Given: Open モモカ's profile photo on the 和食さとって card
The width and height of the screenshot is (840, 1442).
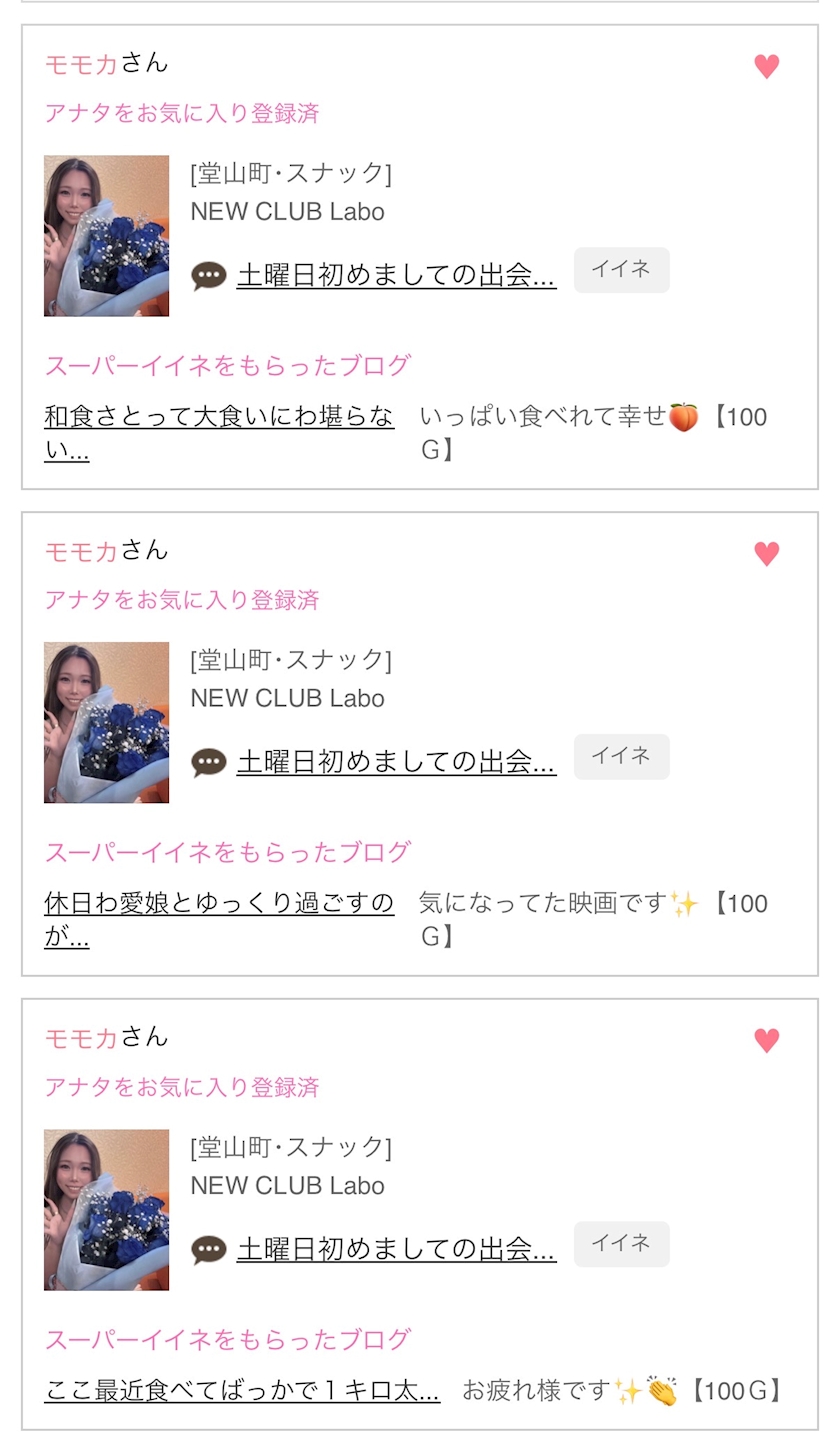Looking at the screenshot, I should coord(106,235).
